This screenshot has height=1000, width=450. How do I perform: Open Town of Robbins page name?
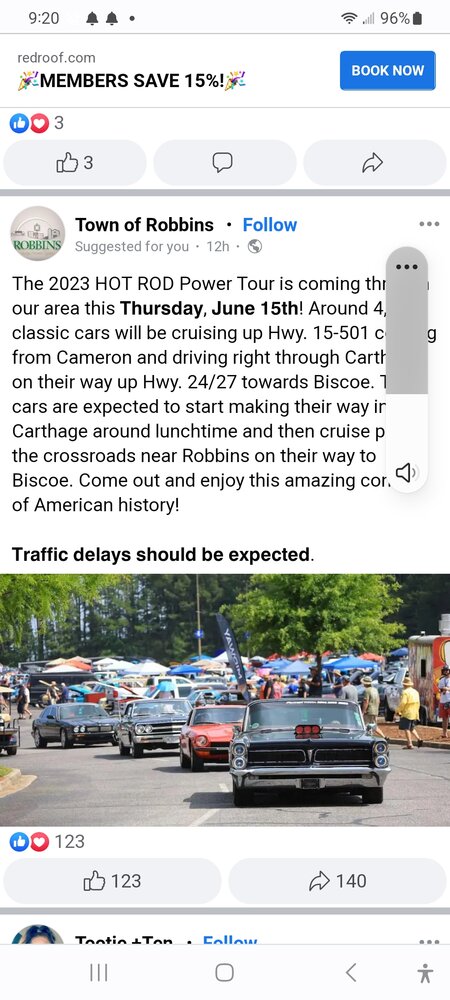click(145, 224)
